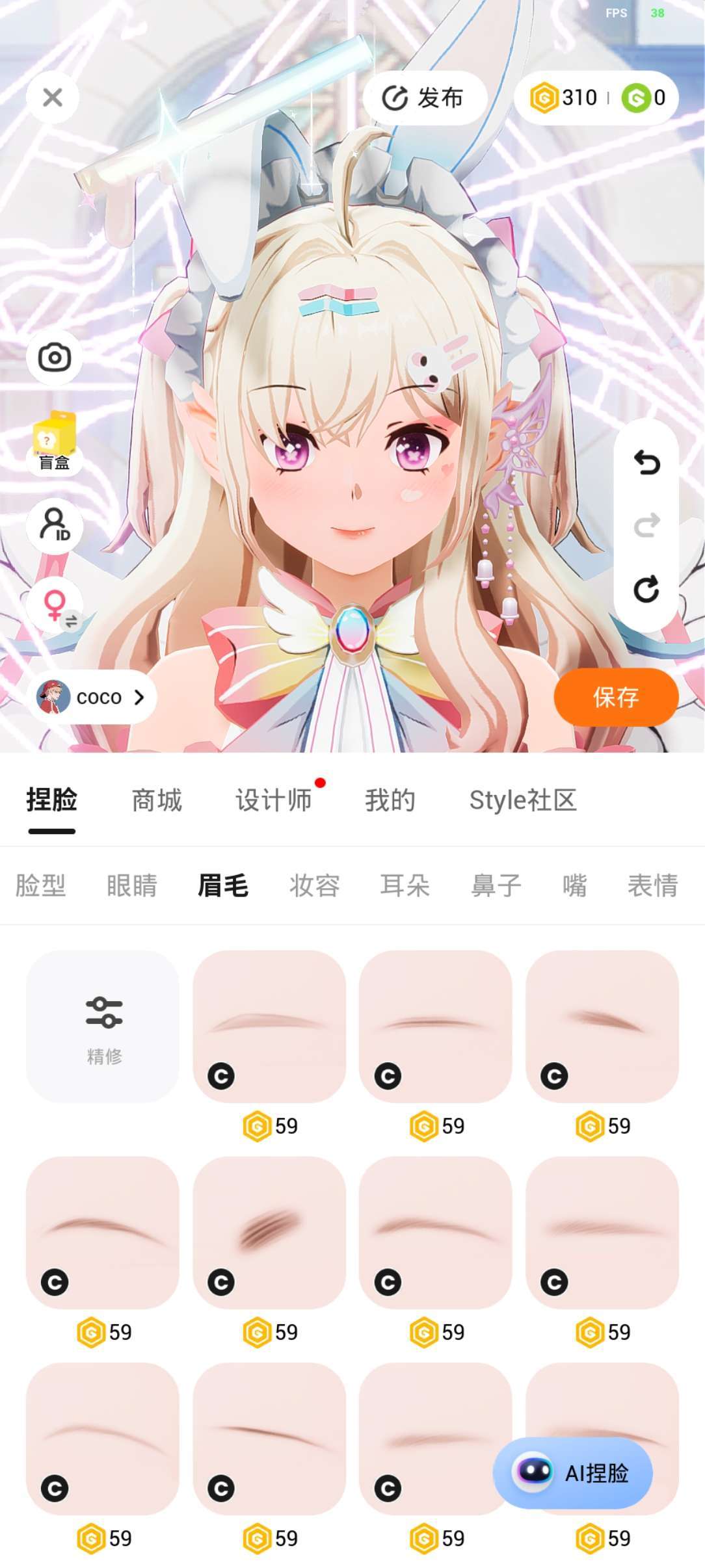The height and width of the screenshot is (1568, 705).
Task: Tap the 发布 publish button
Action: (x=423, y=98)
